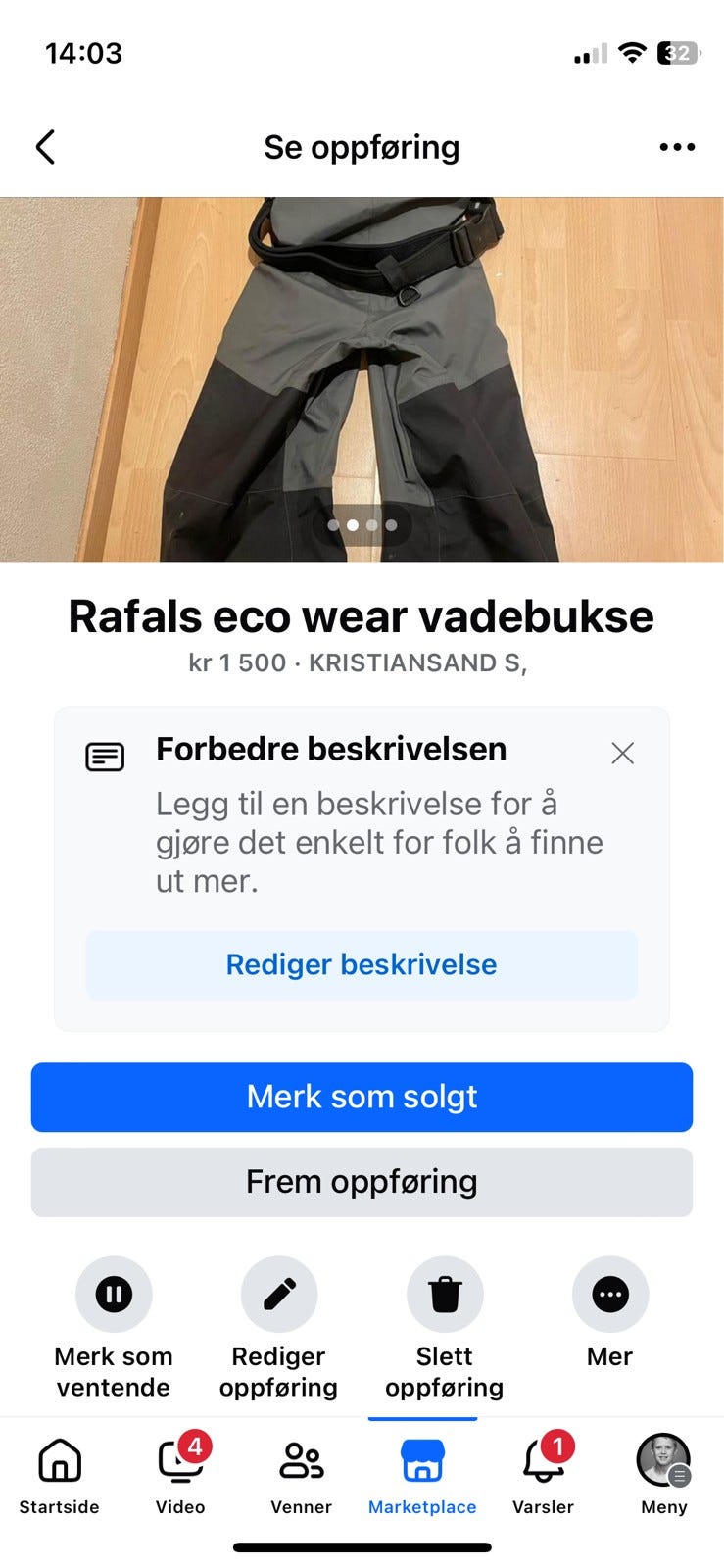Boost with Frem oppføring
This screenshot has width=724, height=1568.
[x=362, y=1182]
